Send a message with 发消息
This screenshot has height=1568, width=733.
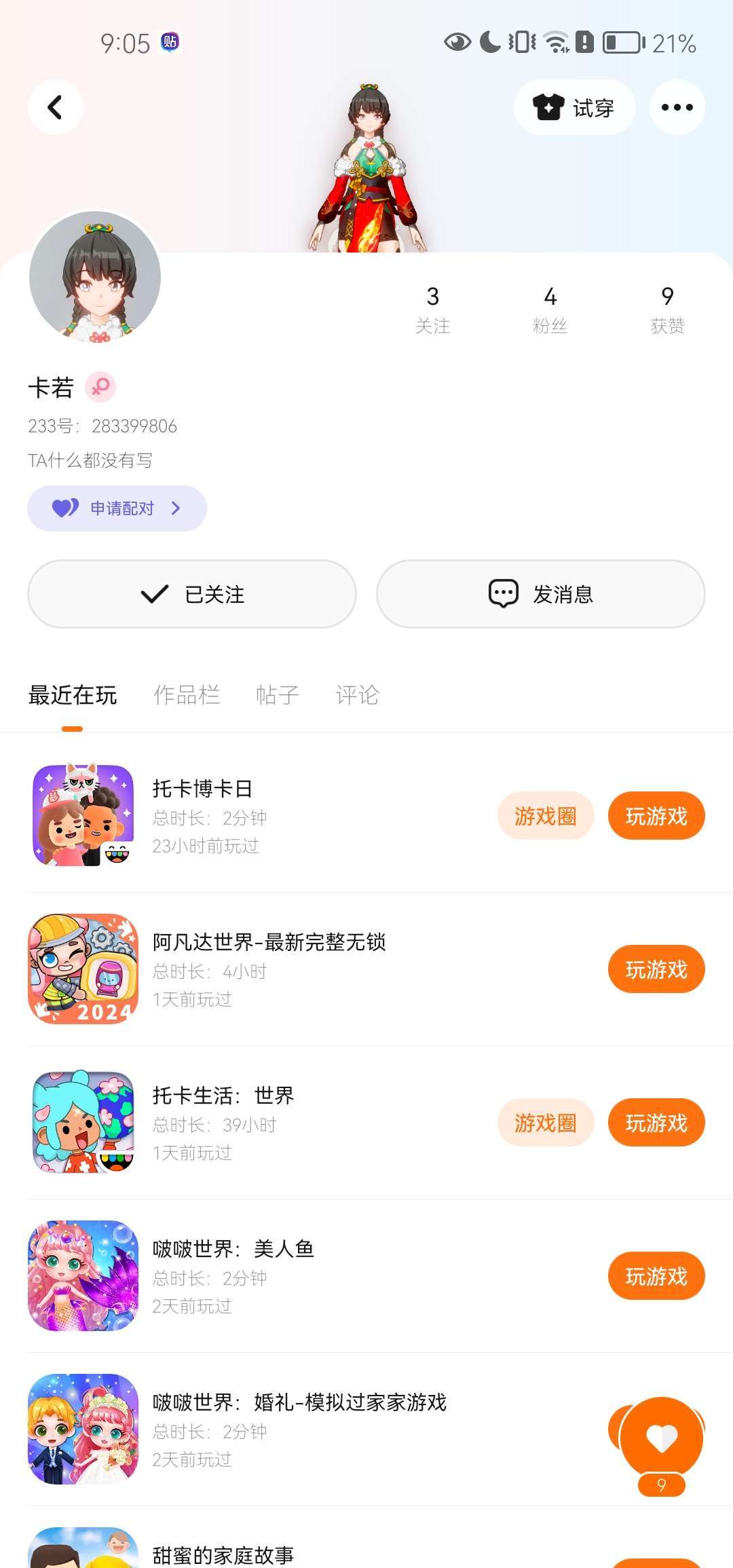tap(540, 594)
